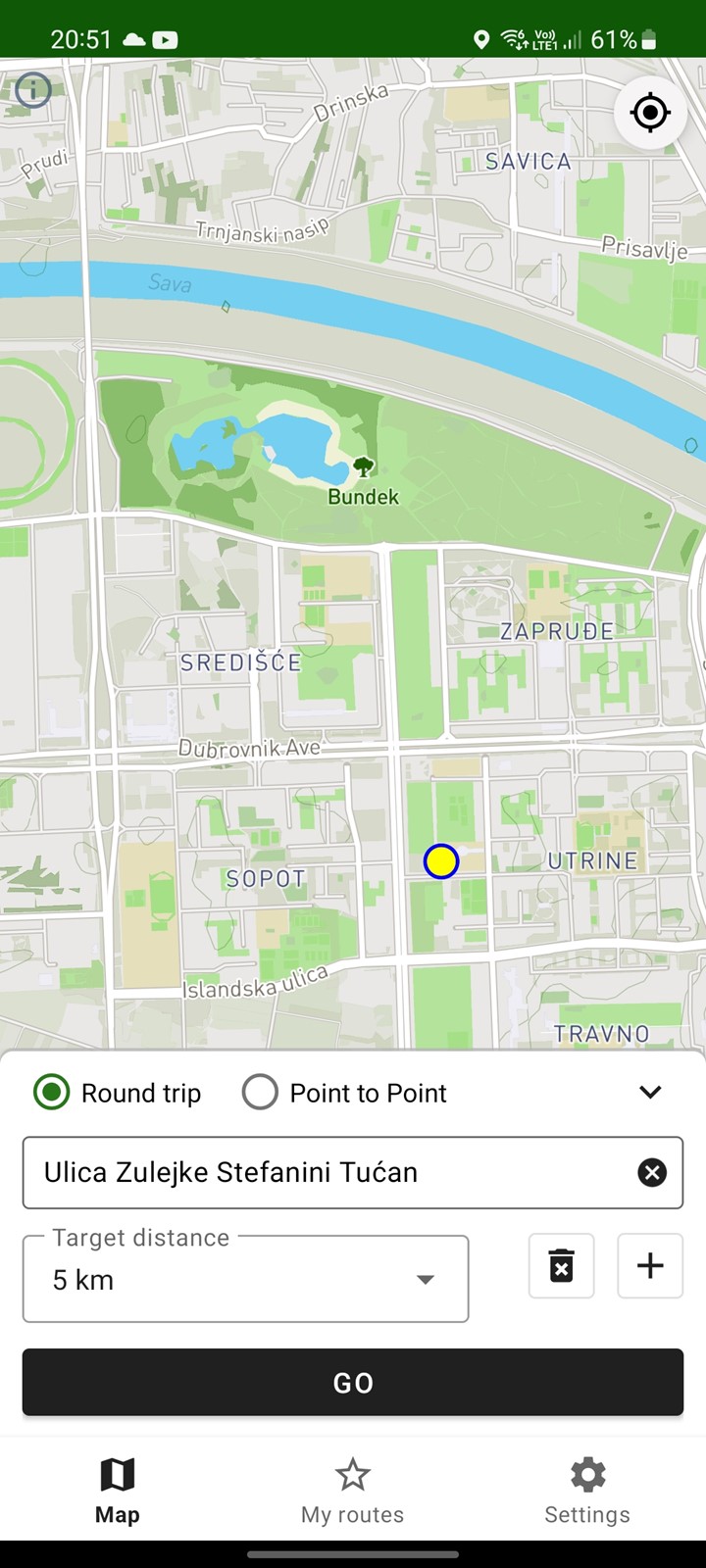Open the Settings tab
This screenshot has width=706, height=1568.
coord(587,1491)
